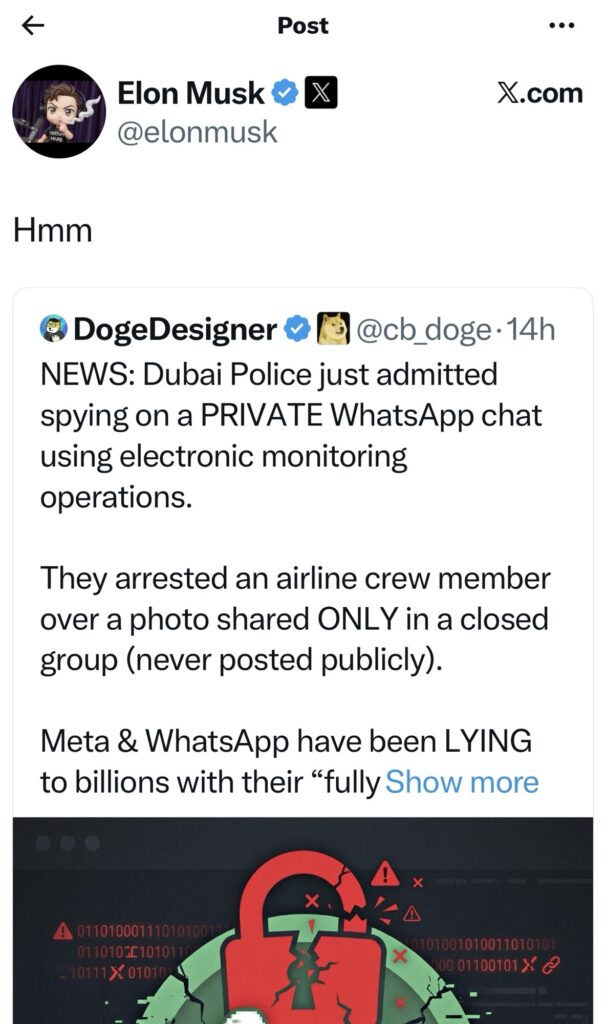Screen dimensions: 606x1024
Task: Open the broken padlock image in quoted post
Action: [303, 920]
